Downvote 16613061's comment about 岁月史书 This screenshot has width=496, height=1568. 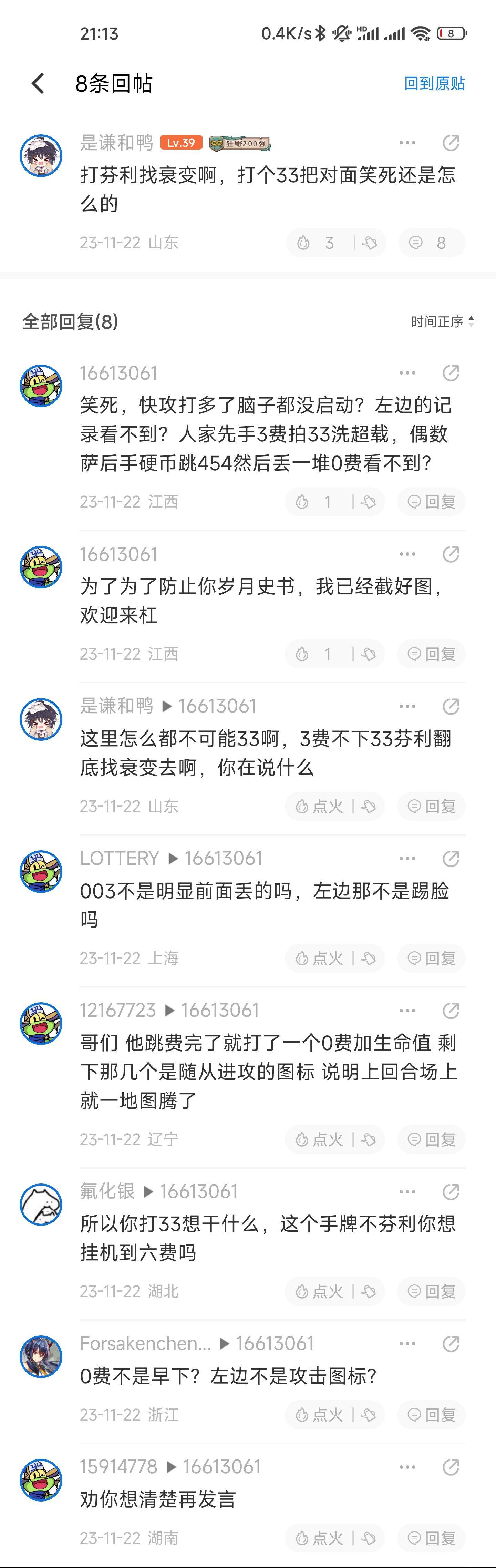pos(369,654)
